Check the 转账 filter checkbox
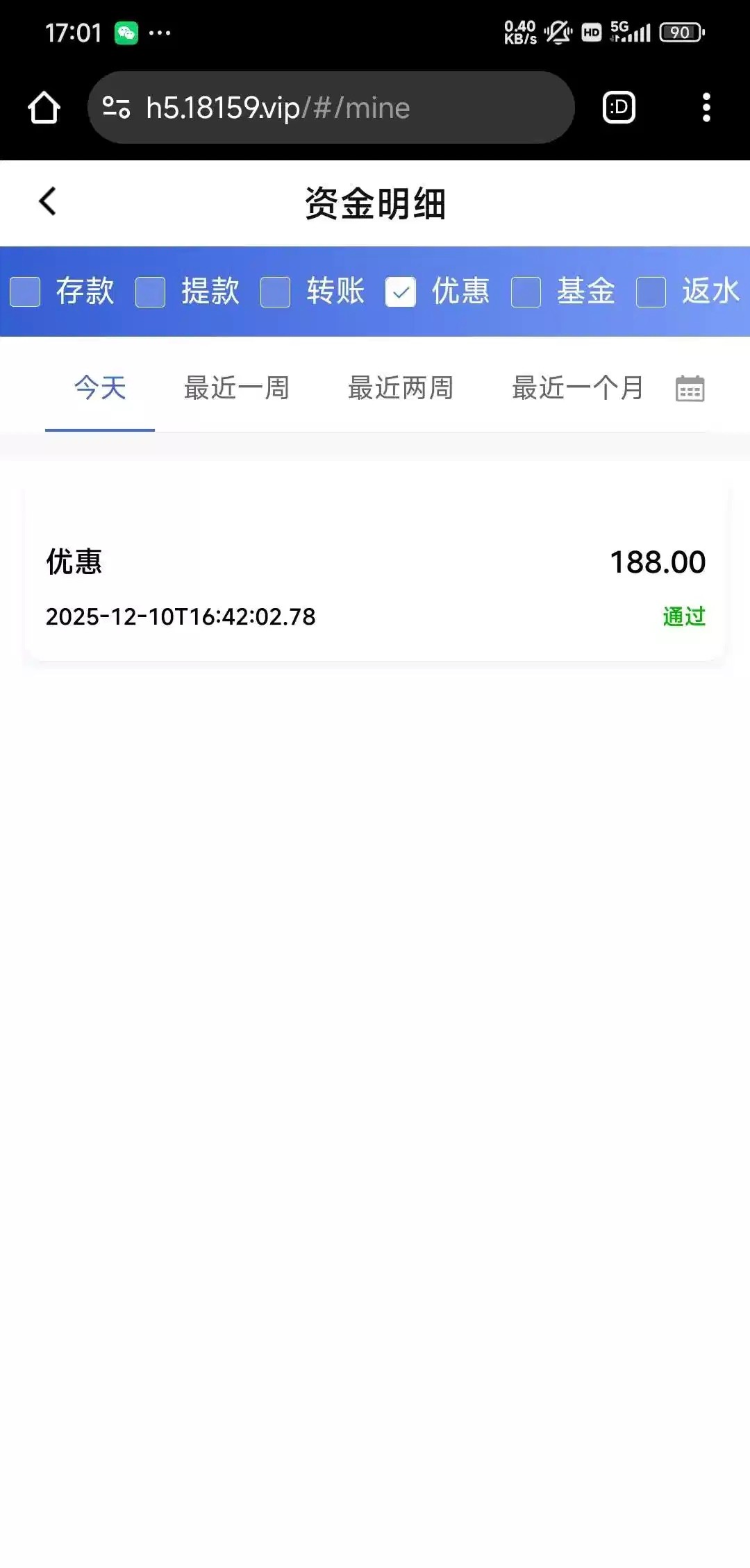This screenshot has height=1568, width=750. [275, 292]
